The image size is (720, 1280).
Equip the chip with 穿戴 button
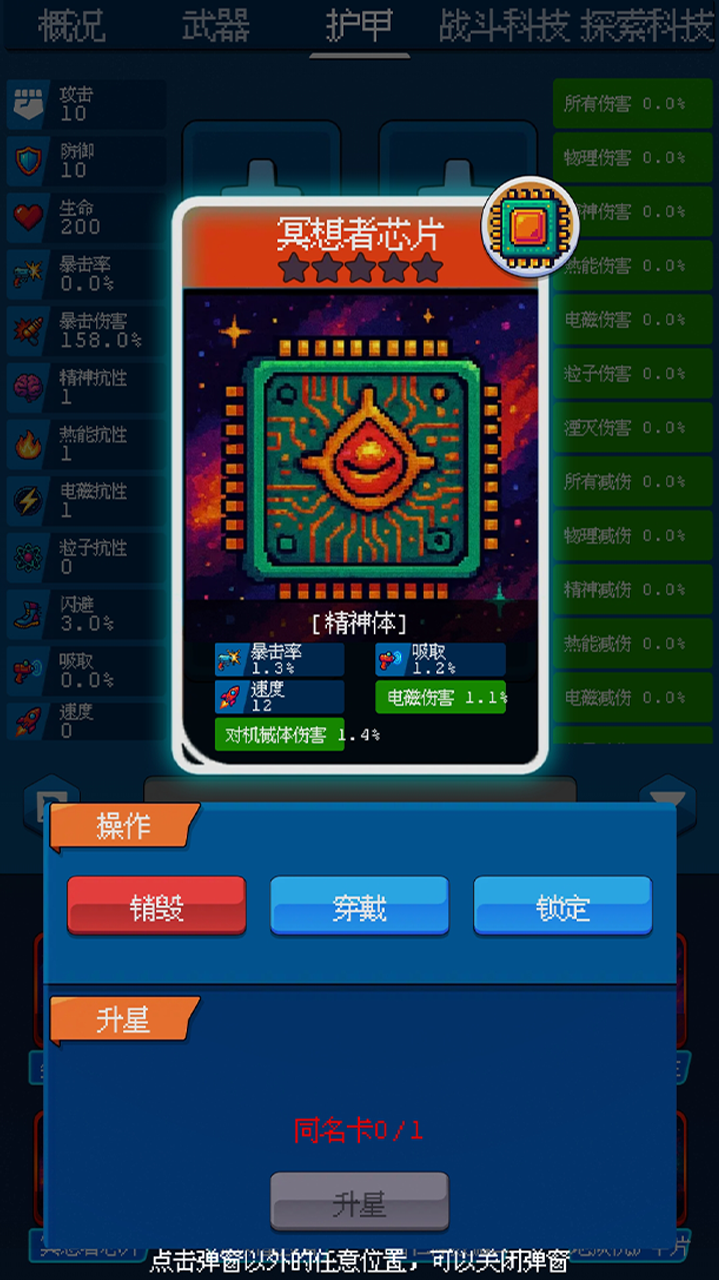(360, 906)
